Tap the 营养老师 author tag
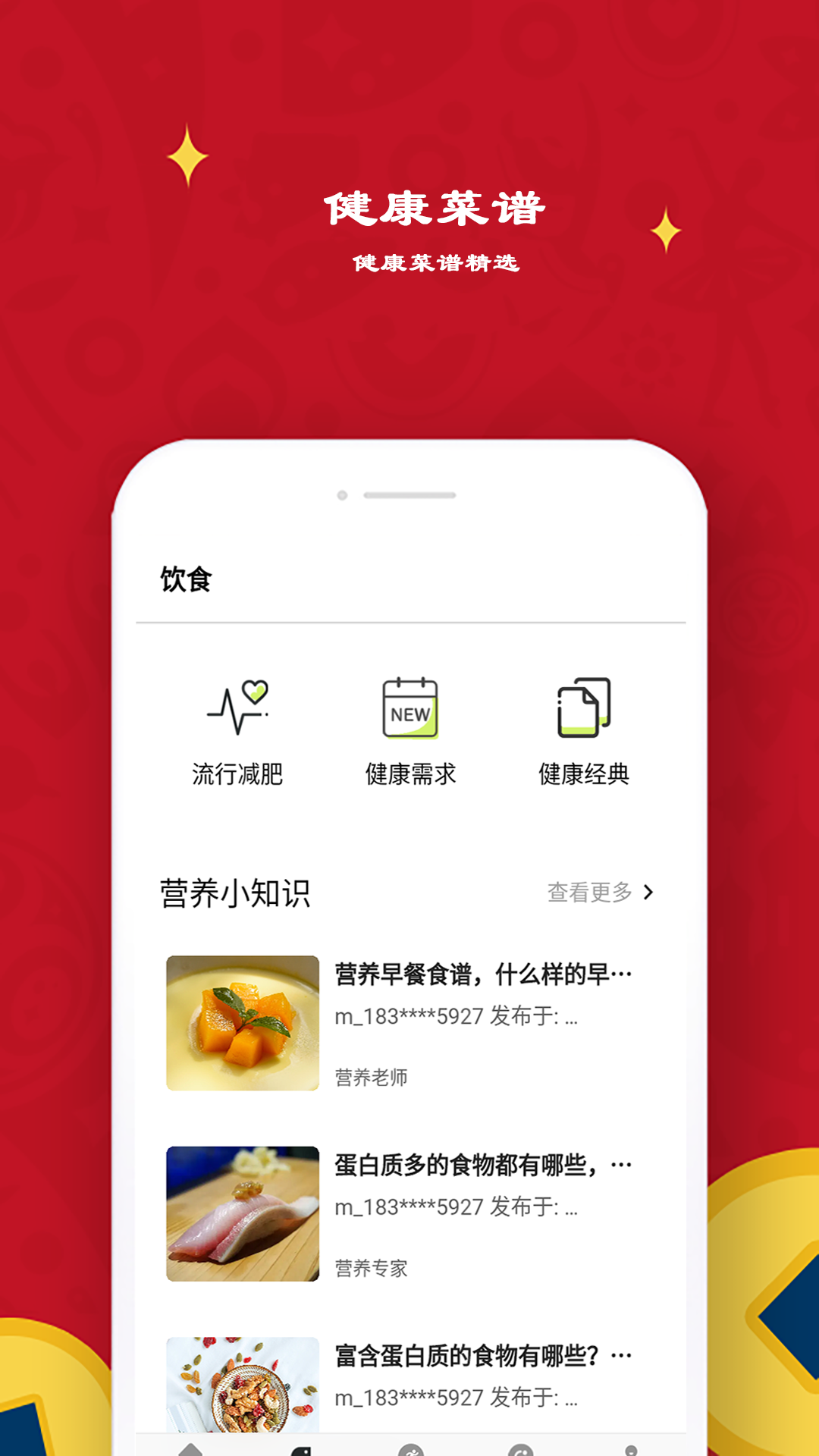 (369, 1075)
